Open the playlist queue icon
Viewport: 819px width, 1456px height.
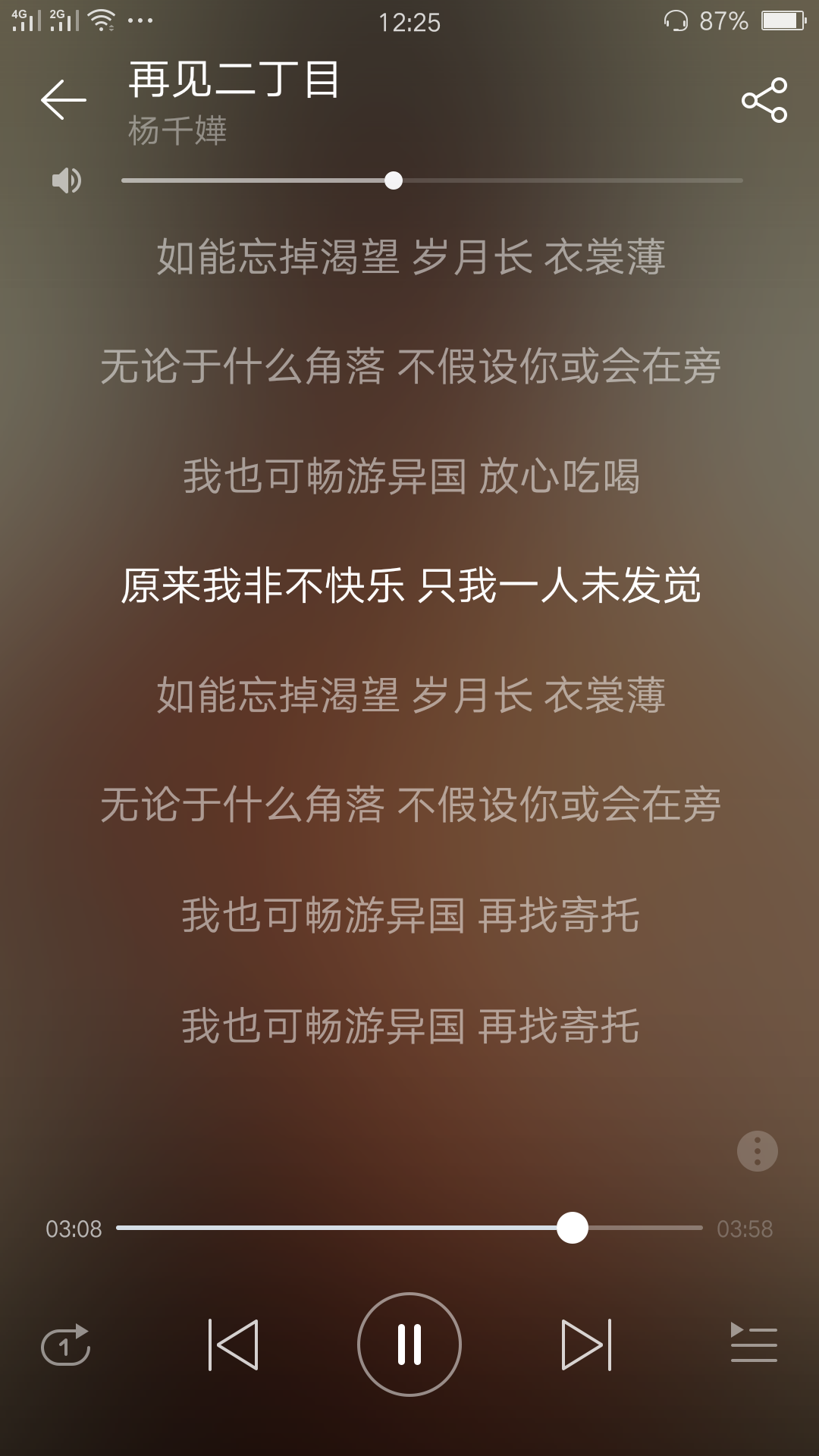click(x=753, y=1341)
